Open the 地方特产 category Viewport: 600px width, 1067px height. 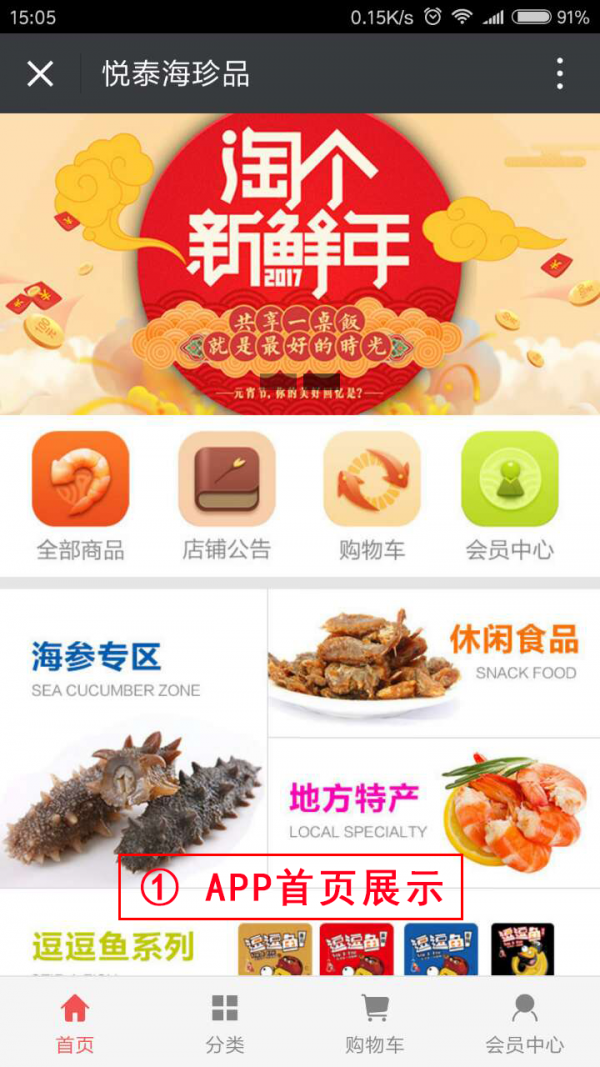click(434, 812)
